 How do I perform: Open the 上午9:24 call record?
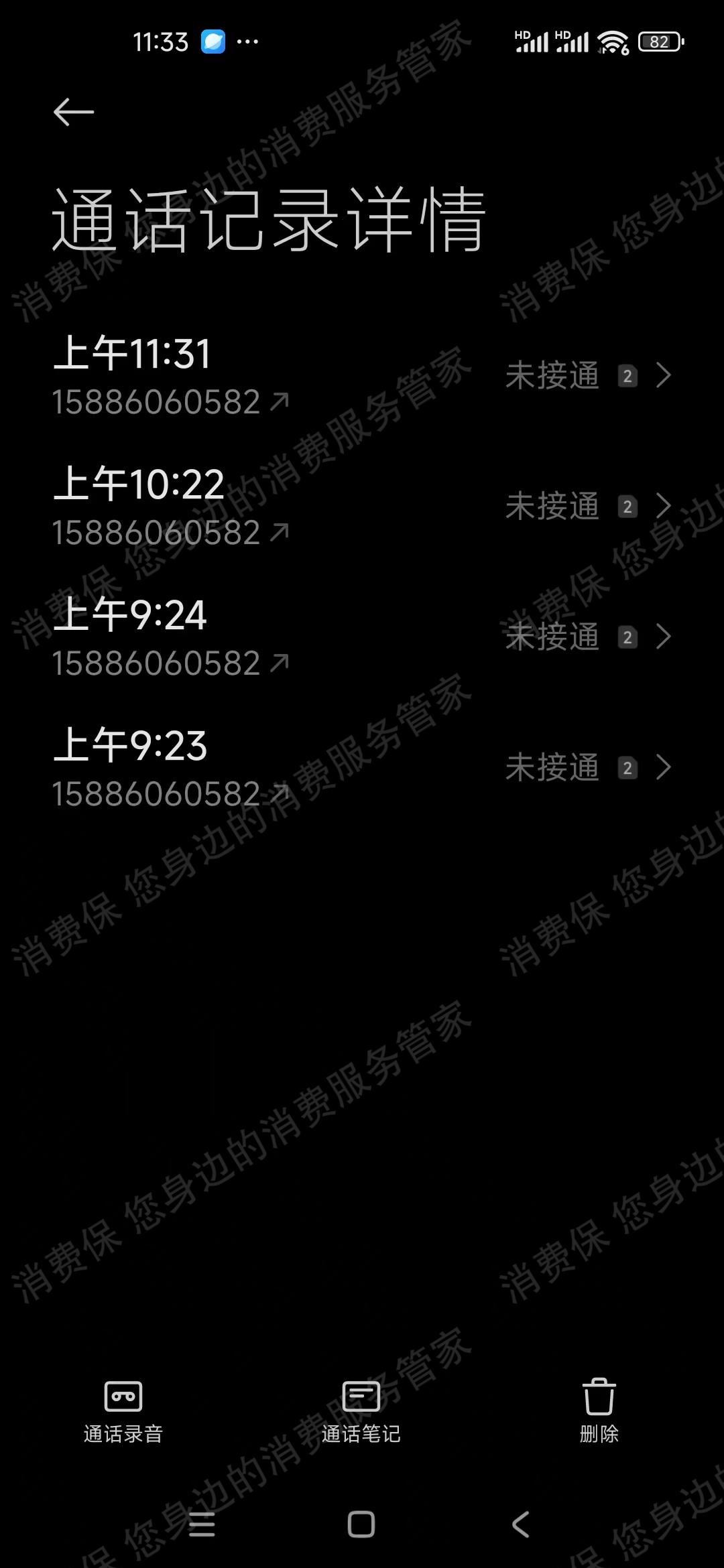point(362,637)
